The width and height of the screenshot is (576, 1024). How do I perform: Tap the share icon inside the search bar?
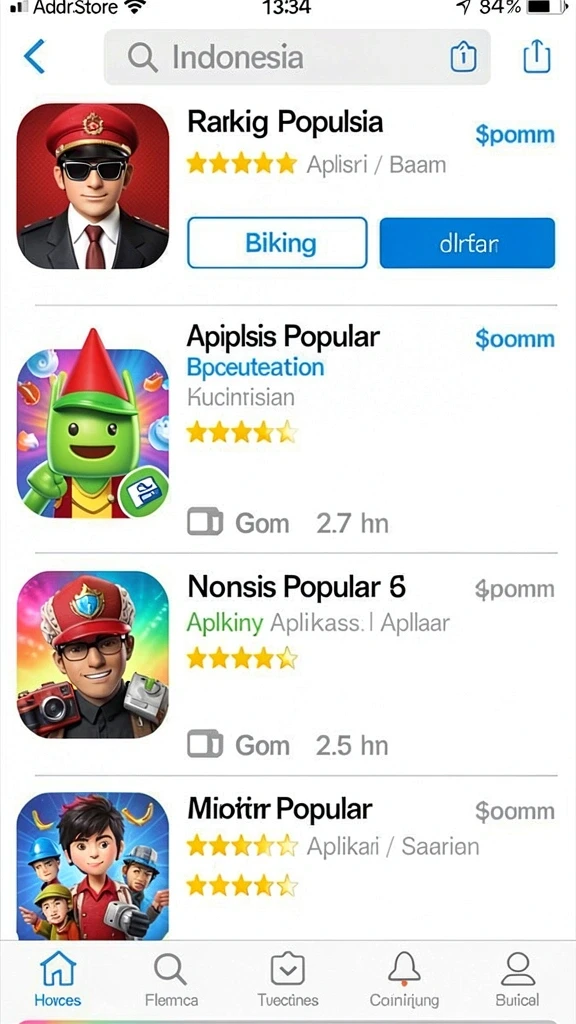(462, 57)
